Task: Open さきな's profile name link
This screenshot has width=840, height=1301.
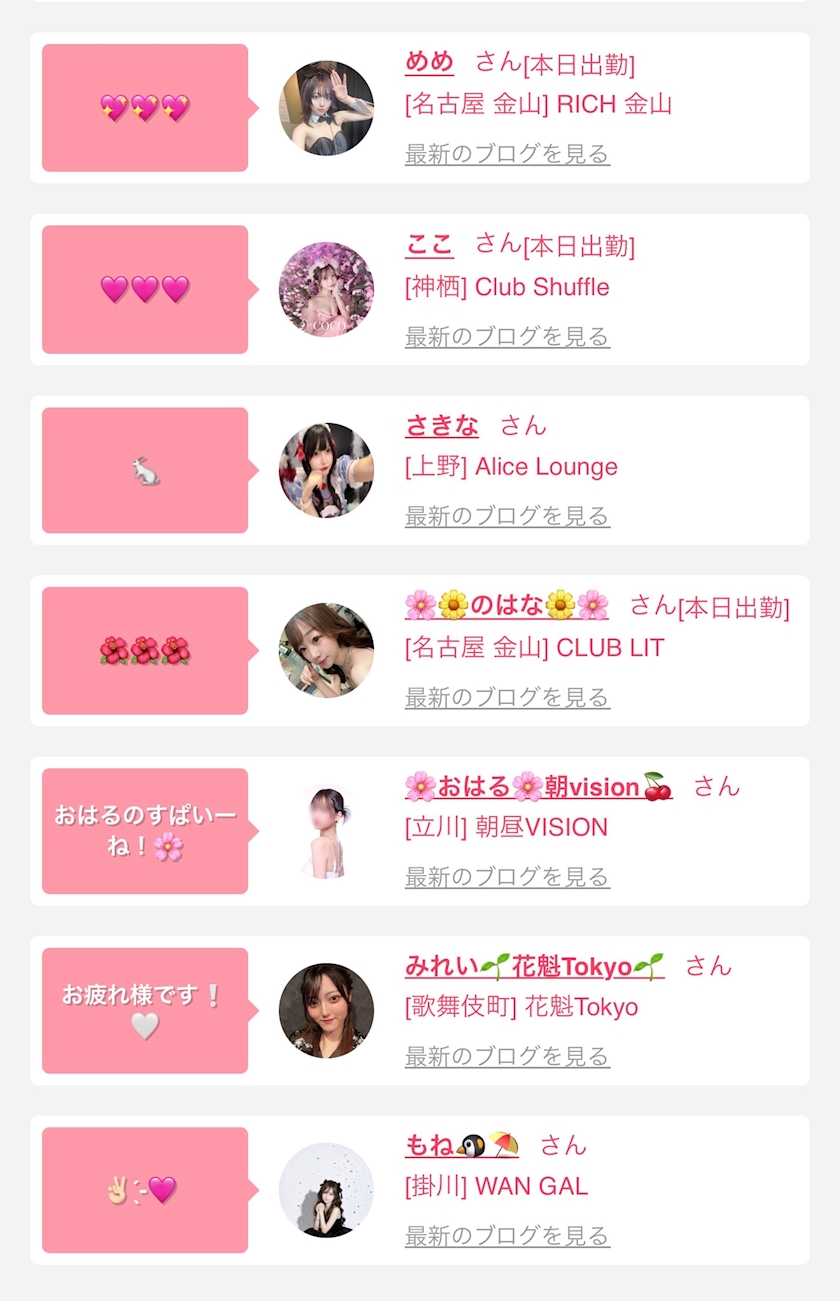Action: (x=442, y=425)
